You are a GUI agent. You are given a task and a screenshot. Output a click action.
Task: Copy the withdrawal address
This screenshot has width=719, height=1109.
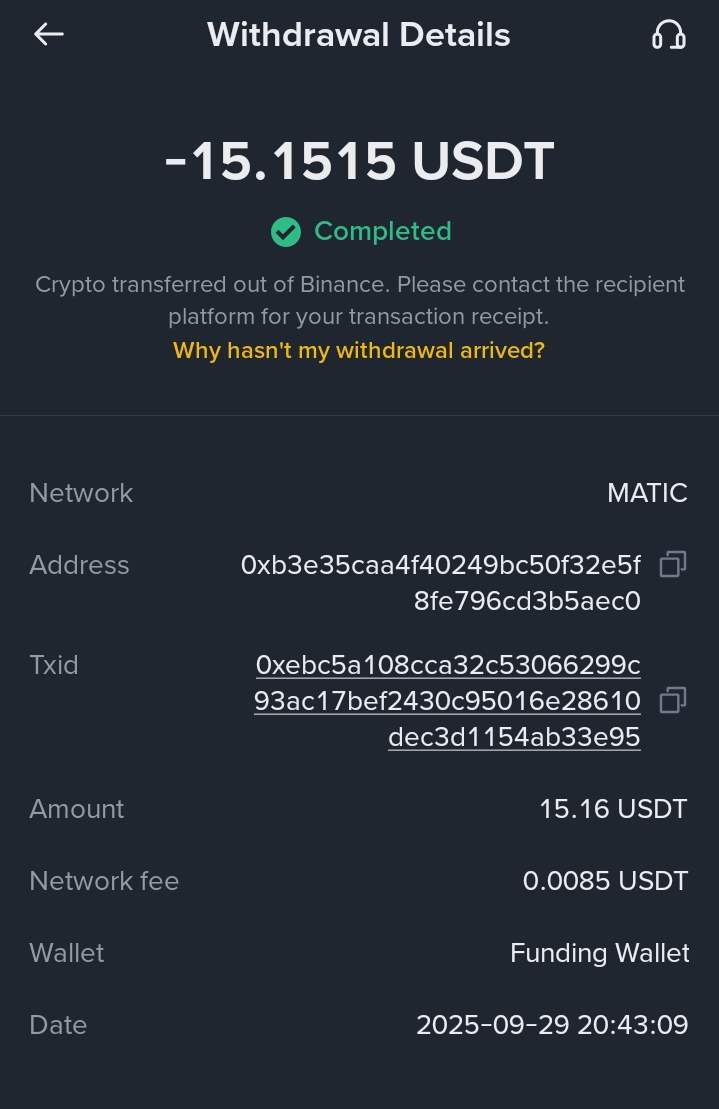pos(673,565)
